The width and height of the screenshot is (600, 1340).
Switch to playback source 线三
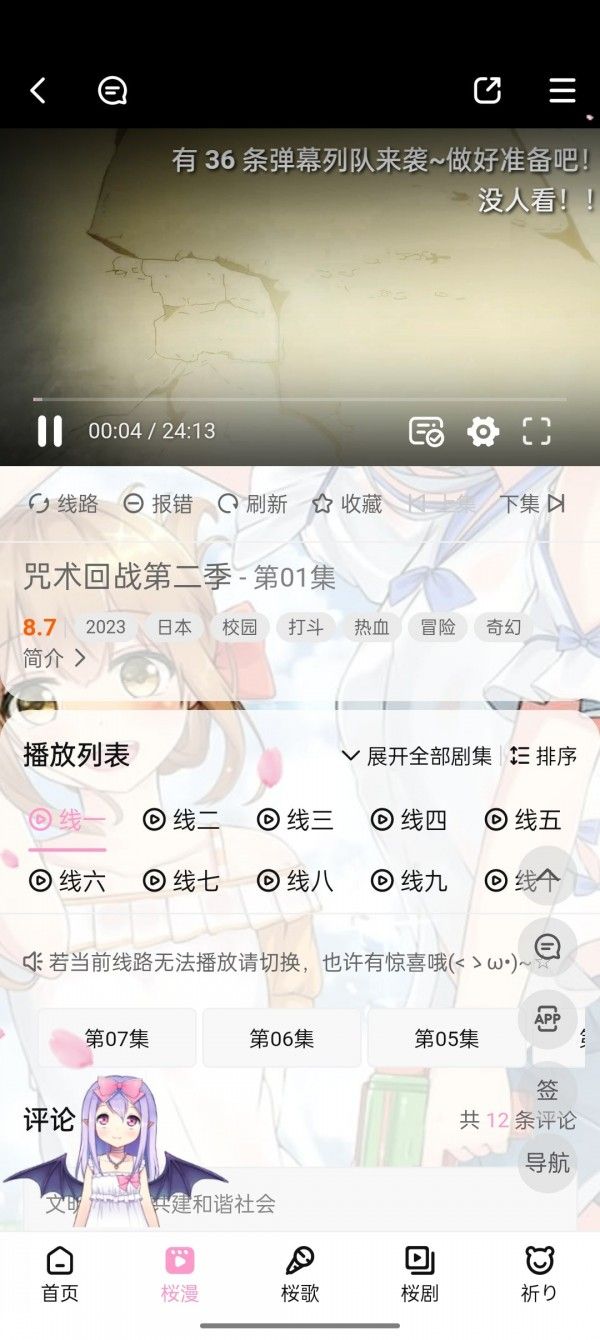296,820
